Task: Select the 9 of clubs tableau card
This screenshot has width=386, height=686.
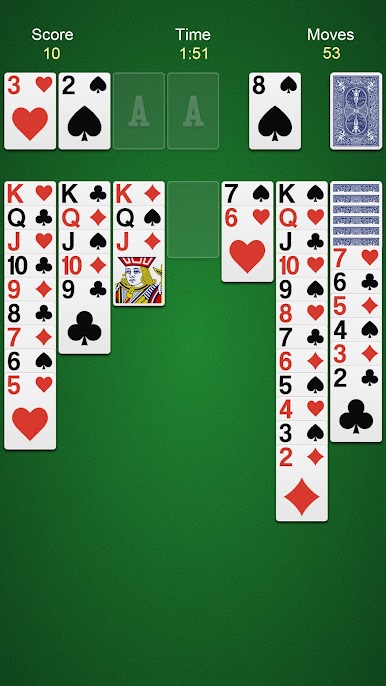Action: pyautogui.click(x=84, y=315)
